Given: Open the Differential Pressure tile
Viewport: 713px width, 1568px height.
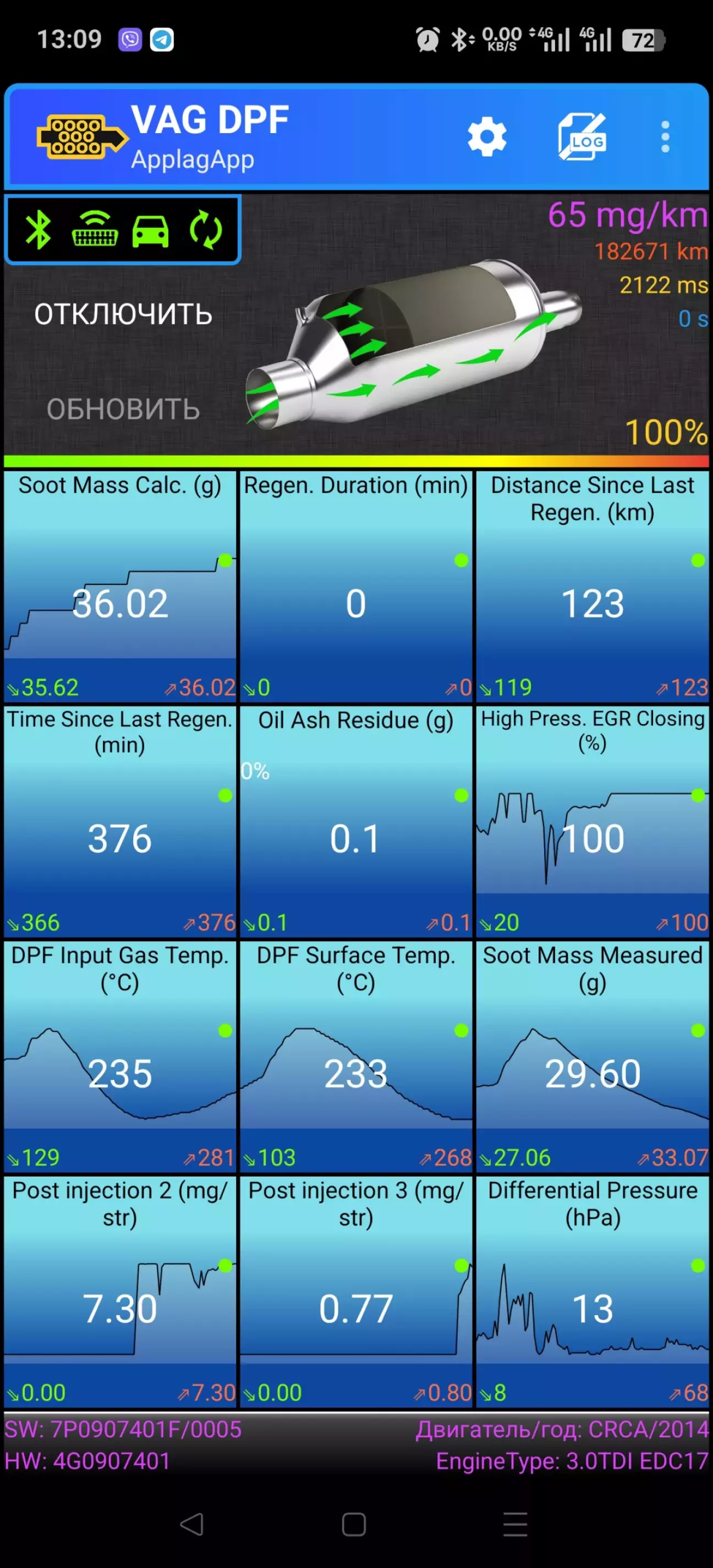Looking at the screenshot, I should pos(593,1291).
